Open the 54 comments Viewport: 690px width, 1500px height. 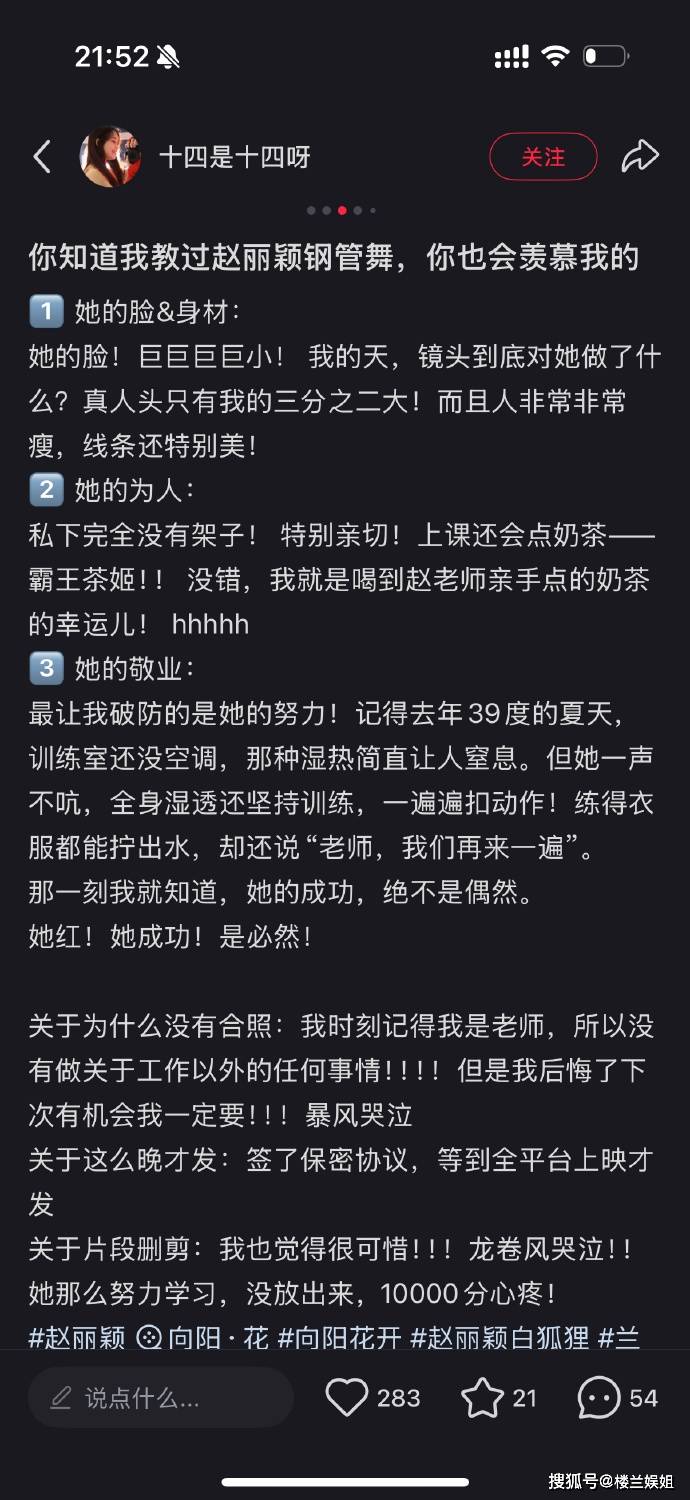pyautogui.click(x=600, y=1397)
